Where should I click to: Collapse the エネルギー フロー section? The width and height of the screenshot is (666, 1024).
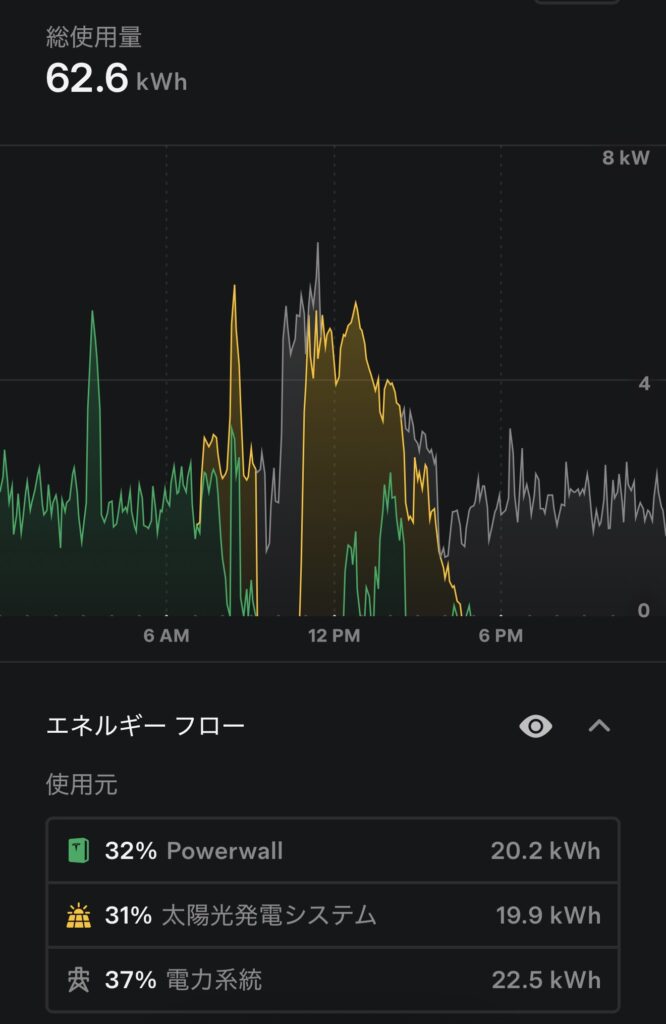[599, 726]
